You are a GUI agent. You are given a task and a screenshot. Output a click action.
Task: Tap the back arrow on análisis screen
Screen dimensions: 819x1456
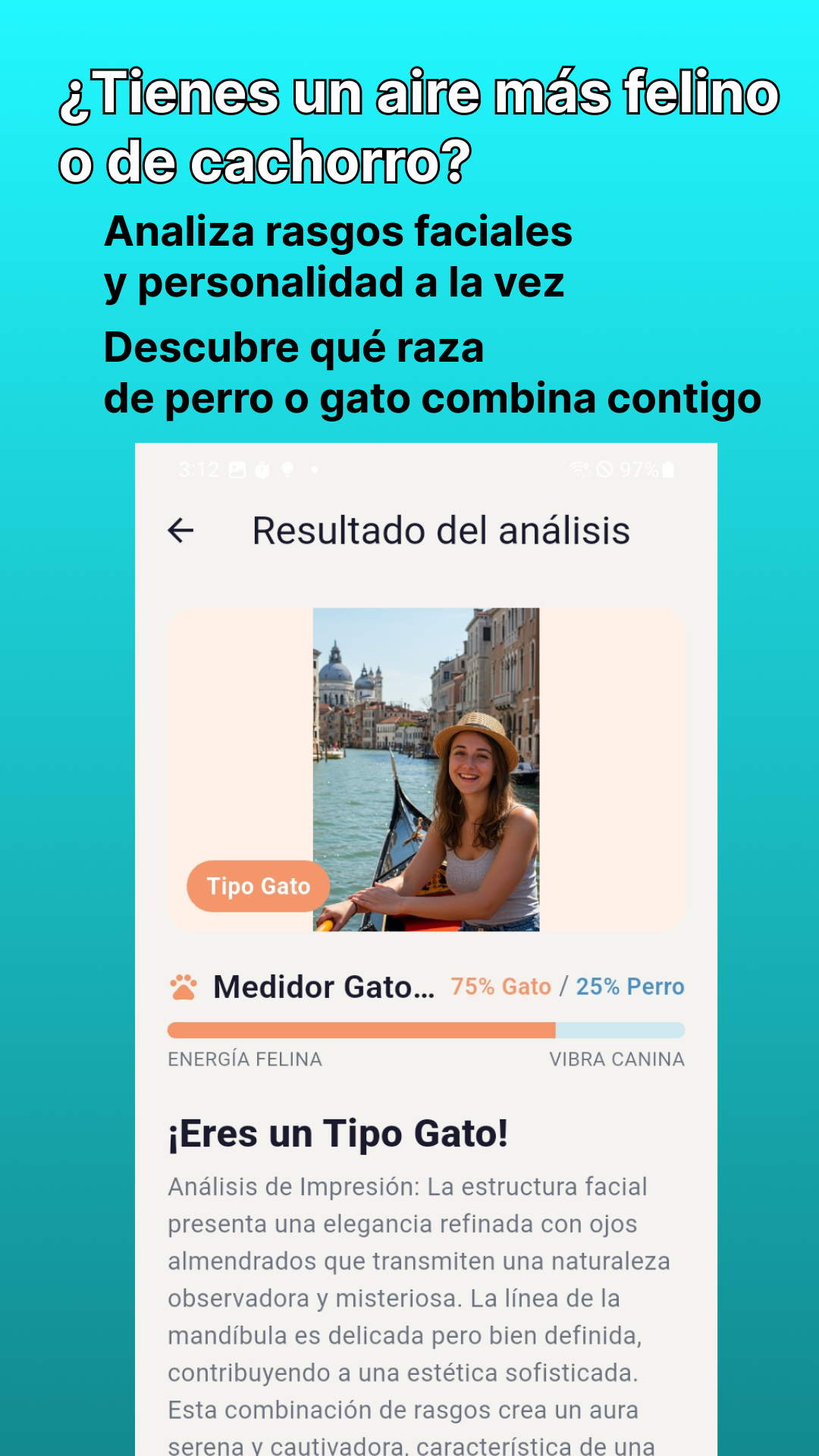(181, 531)
